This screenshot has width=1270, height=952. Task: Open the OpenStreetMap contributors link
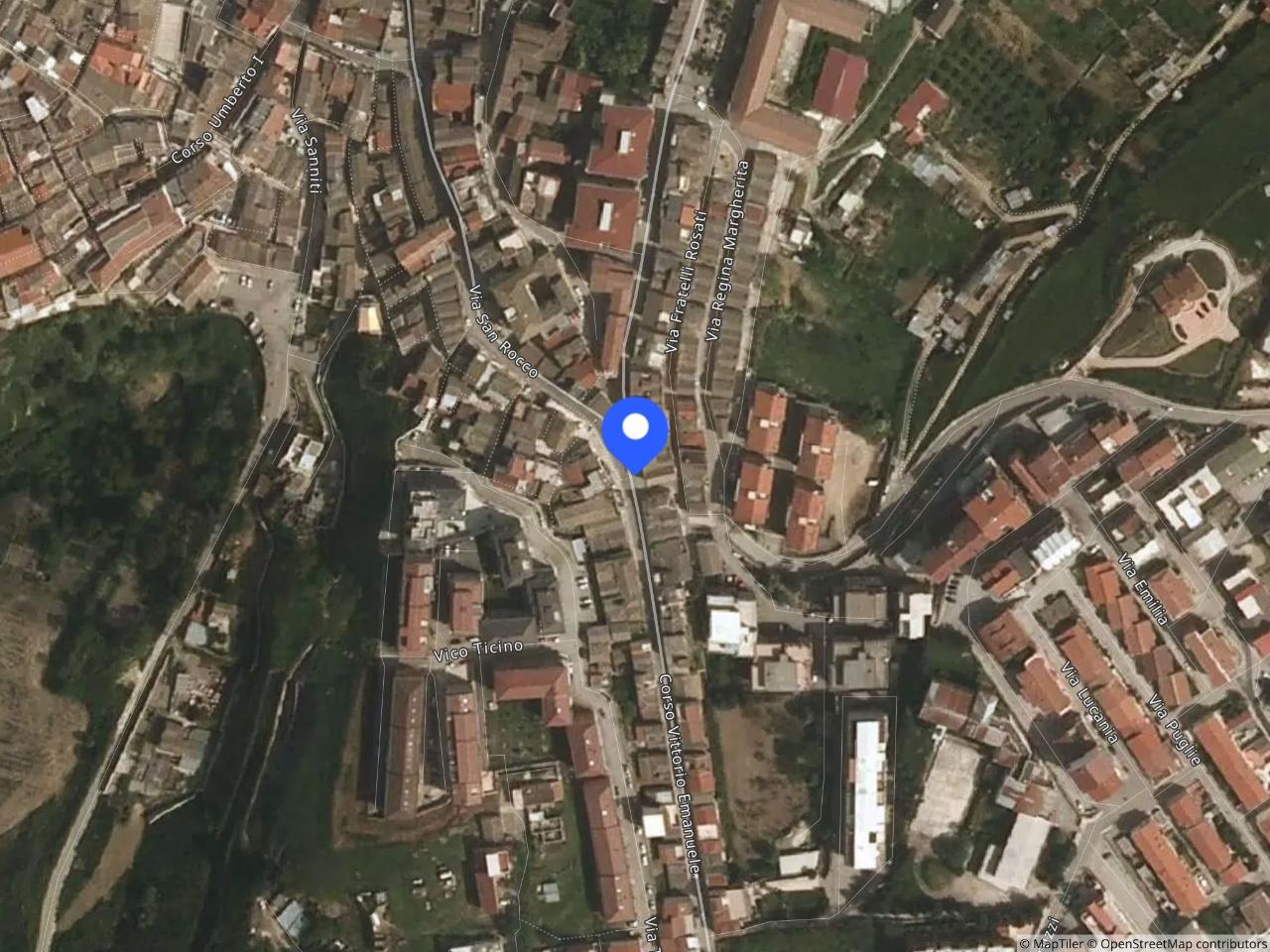tap(1183, 943)
